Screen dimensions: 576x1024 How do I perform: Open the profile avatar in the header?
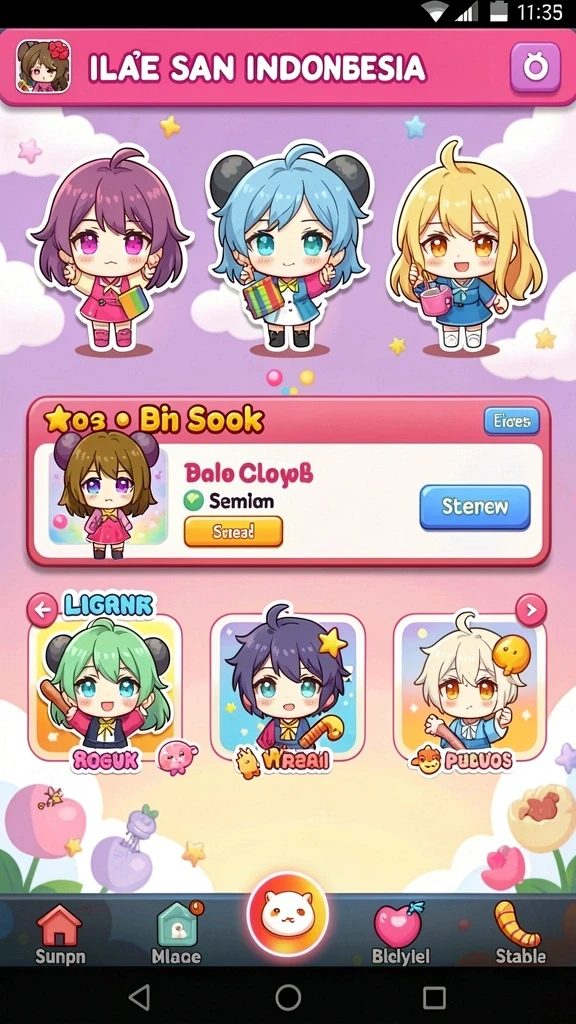tap(43, 67)
